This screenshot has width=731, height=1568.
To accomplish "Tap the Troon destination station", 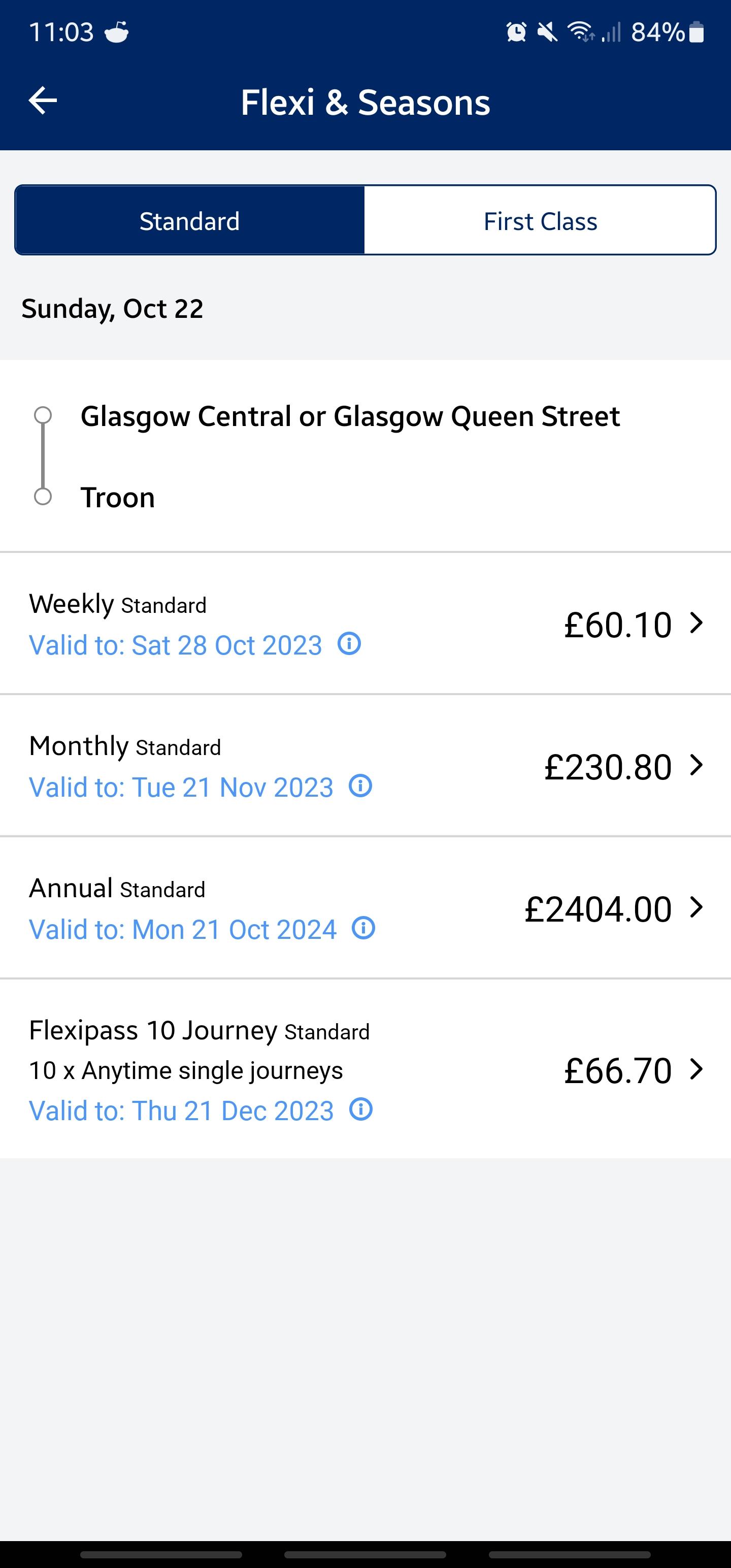I will pos(118,497).
